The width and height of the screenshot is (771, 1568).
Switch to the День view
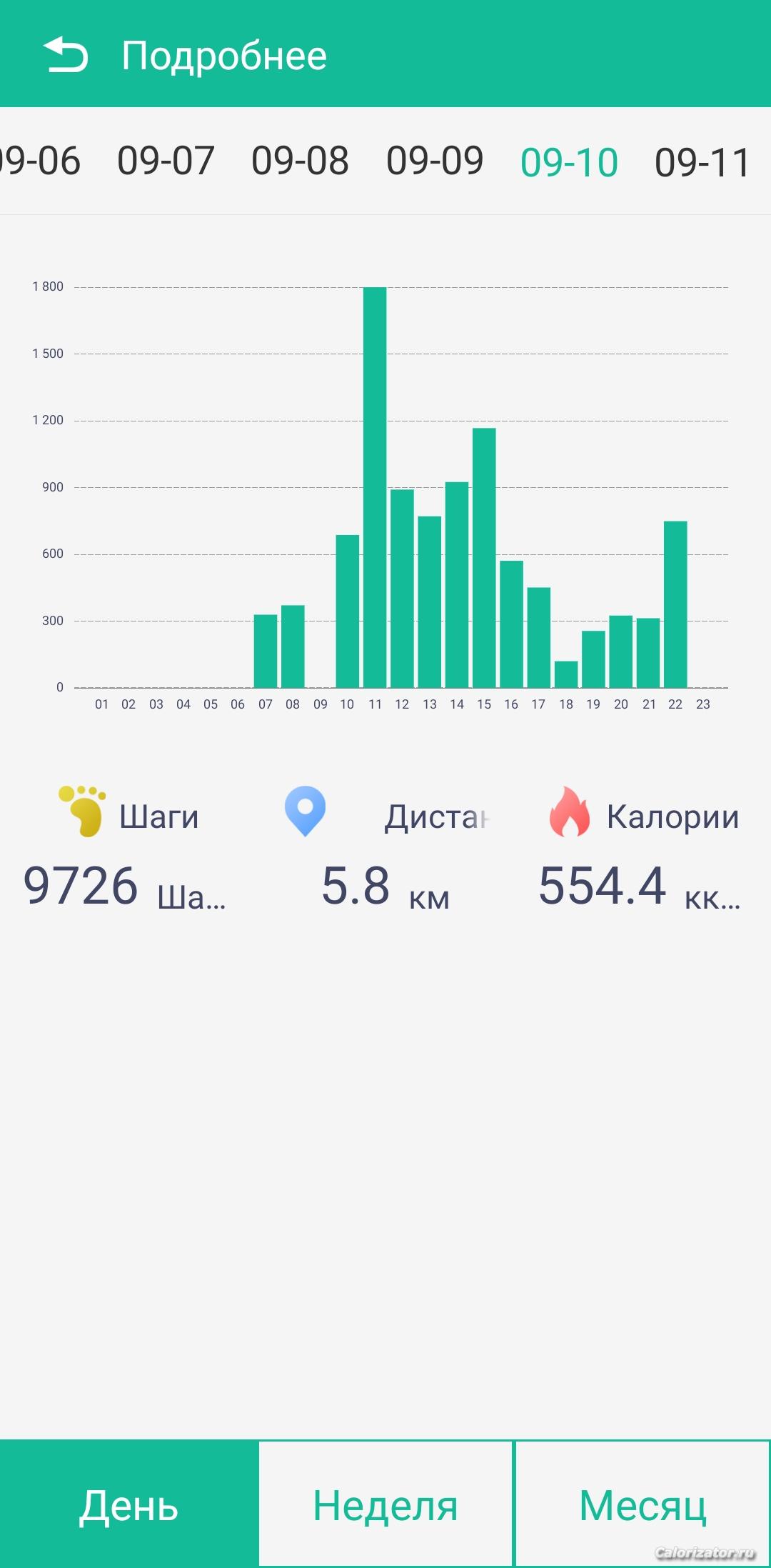[128, 1504]
